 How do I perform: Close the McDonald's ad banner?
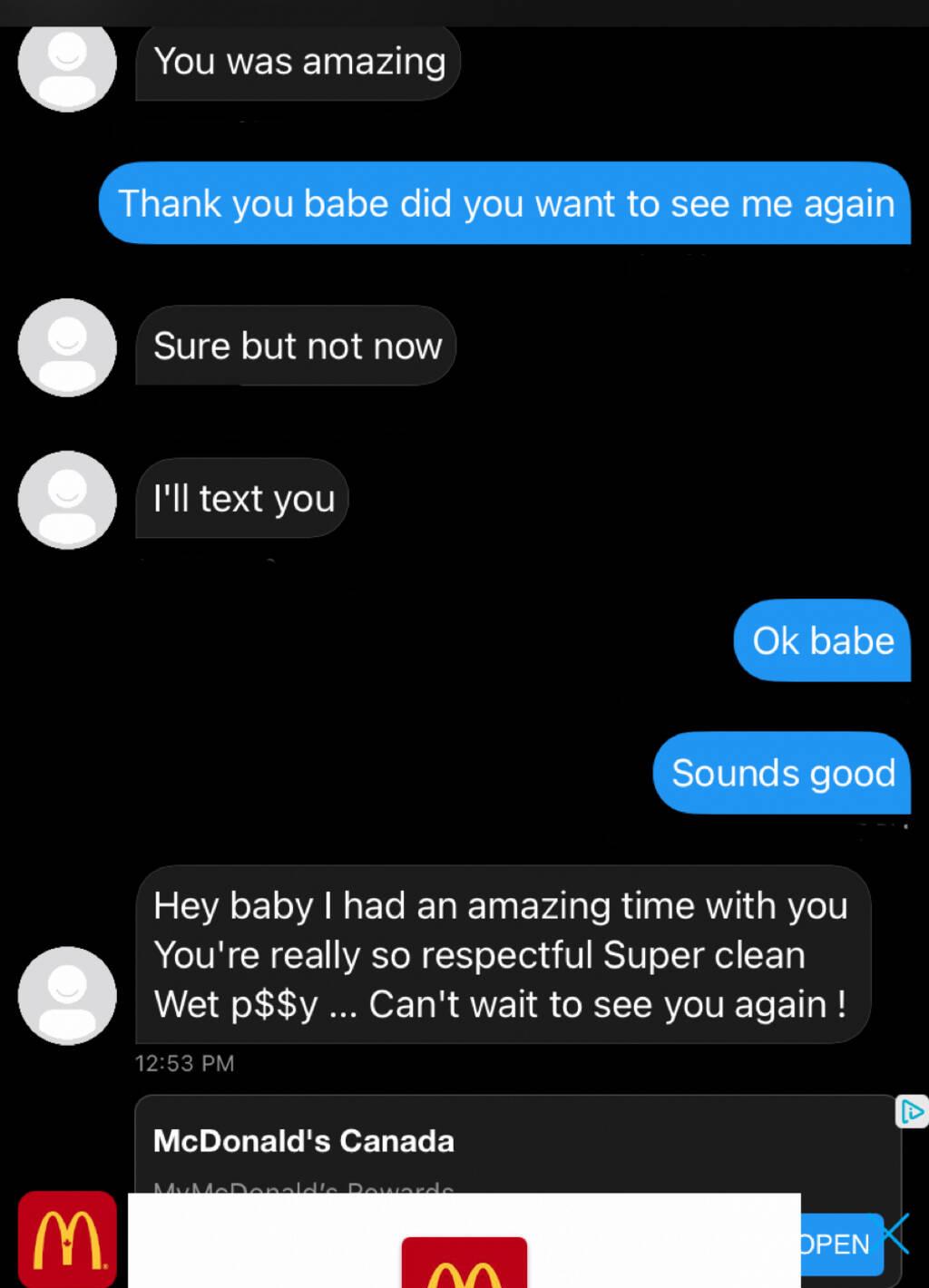click(896, 1234)
